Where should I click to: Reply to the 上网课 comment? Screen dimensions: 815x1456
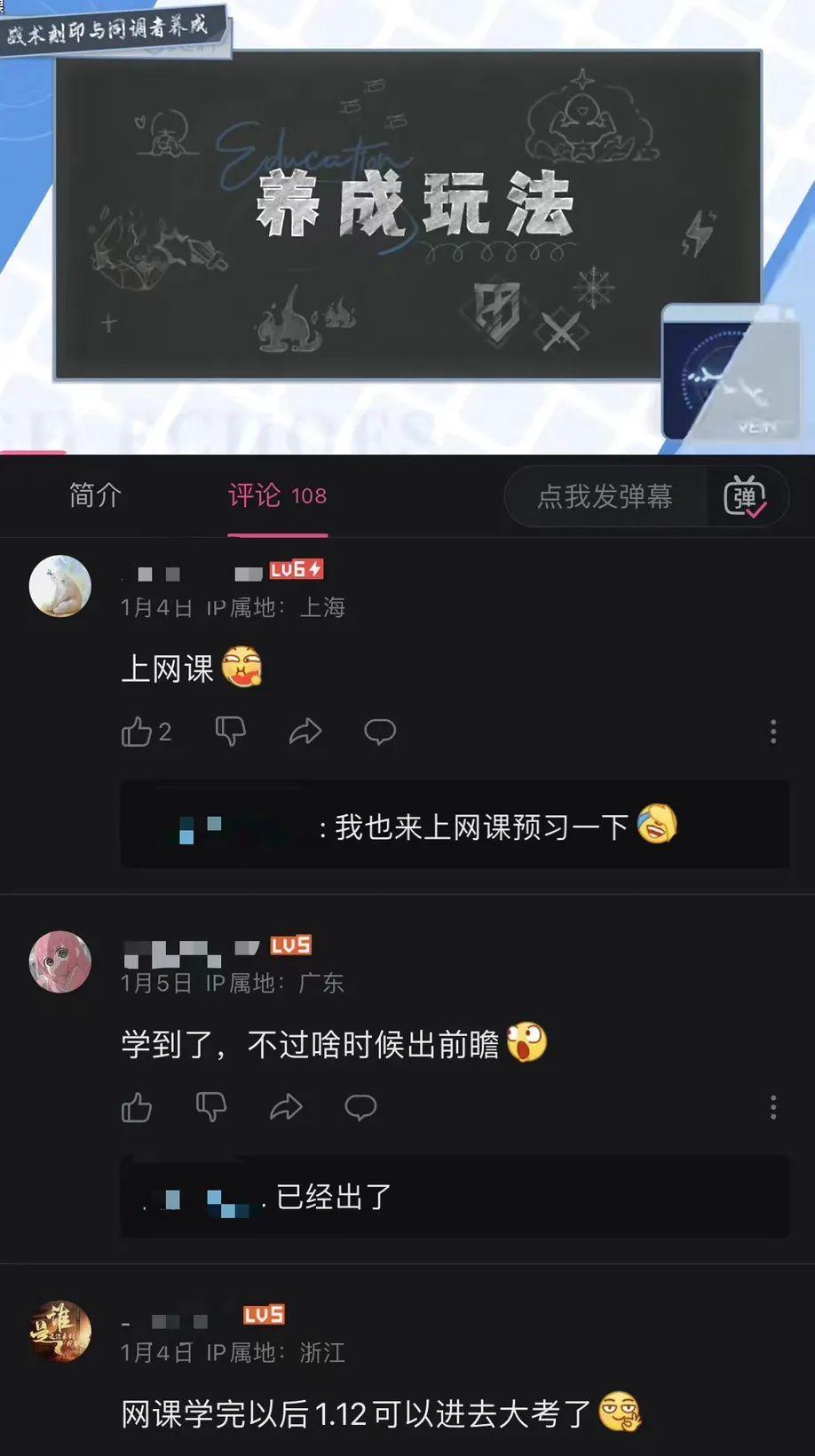point(380,732)
